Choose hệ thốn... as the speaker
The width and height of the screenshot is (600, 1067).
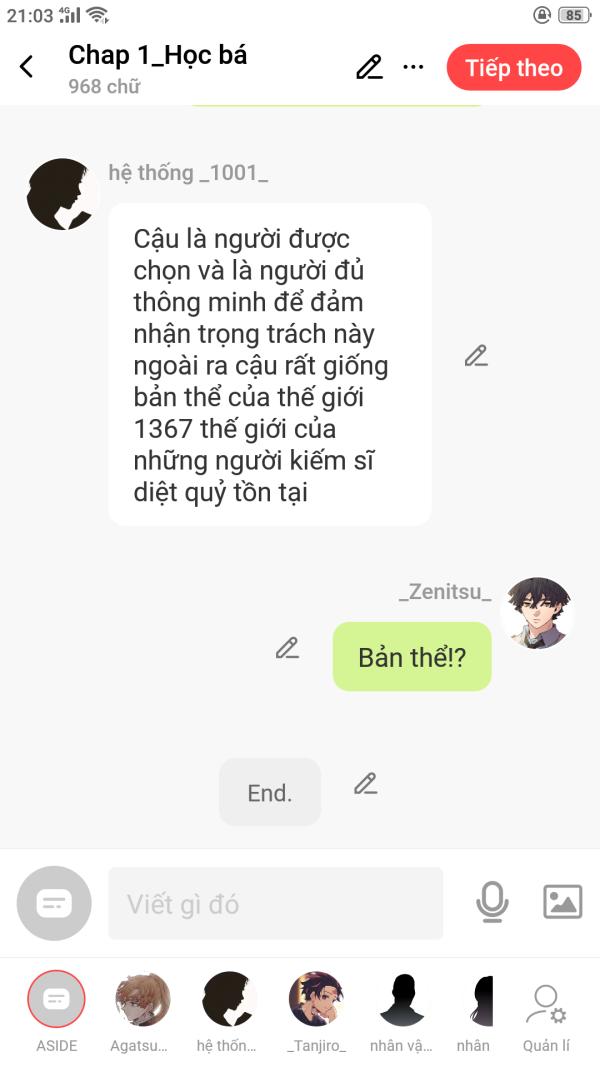pos(227,999)
